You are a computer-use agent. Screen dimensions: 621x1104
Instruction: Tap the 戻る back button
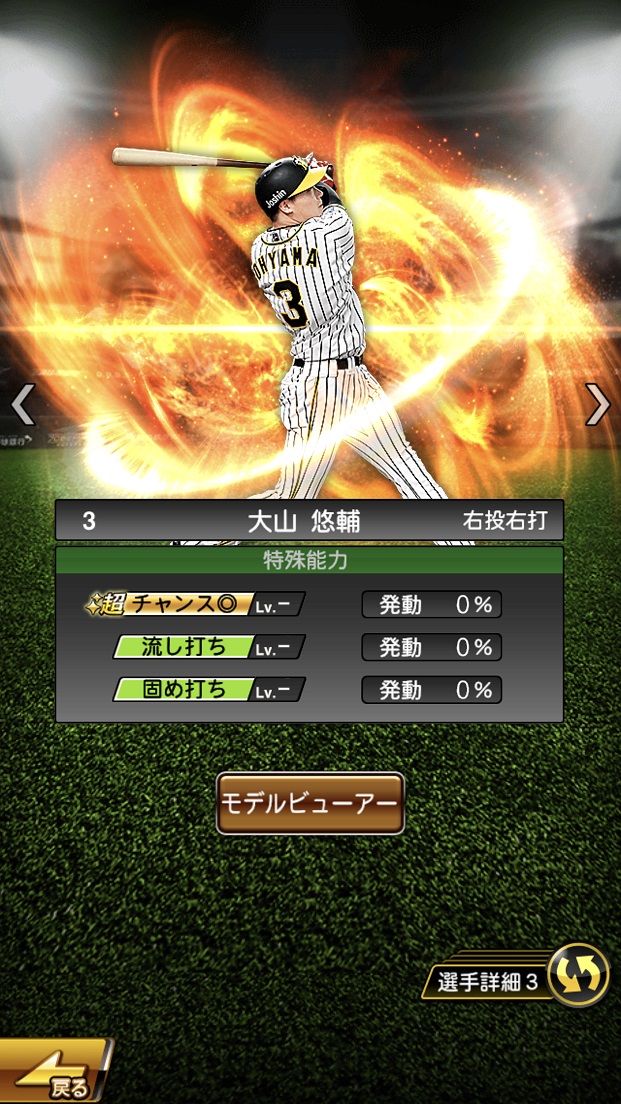[x=55, y=1075]
